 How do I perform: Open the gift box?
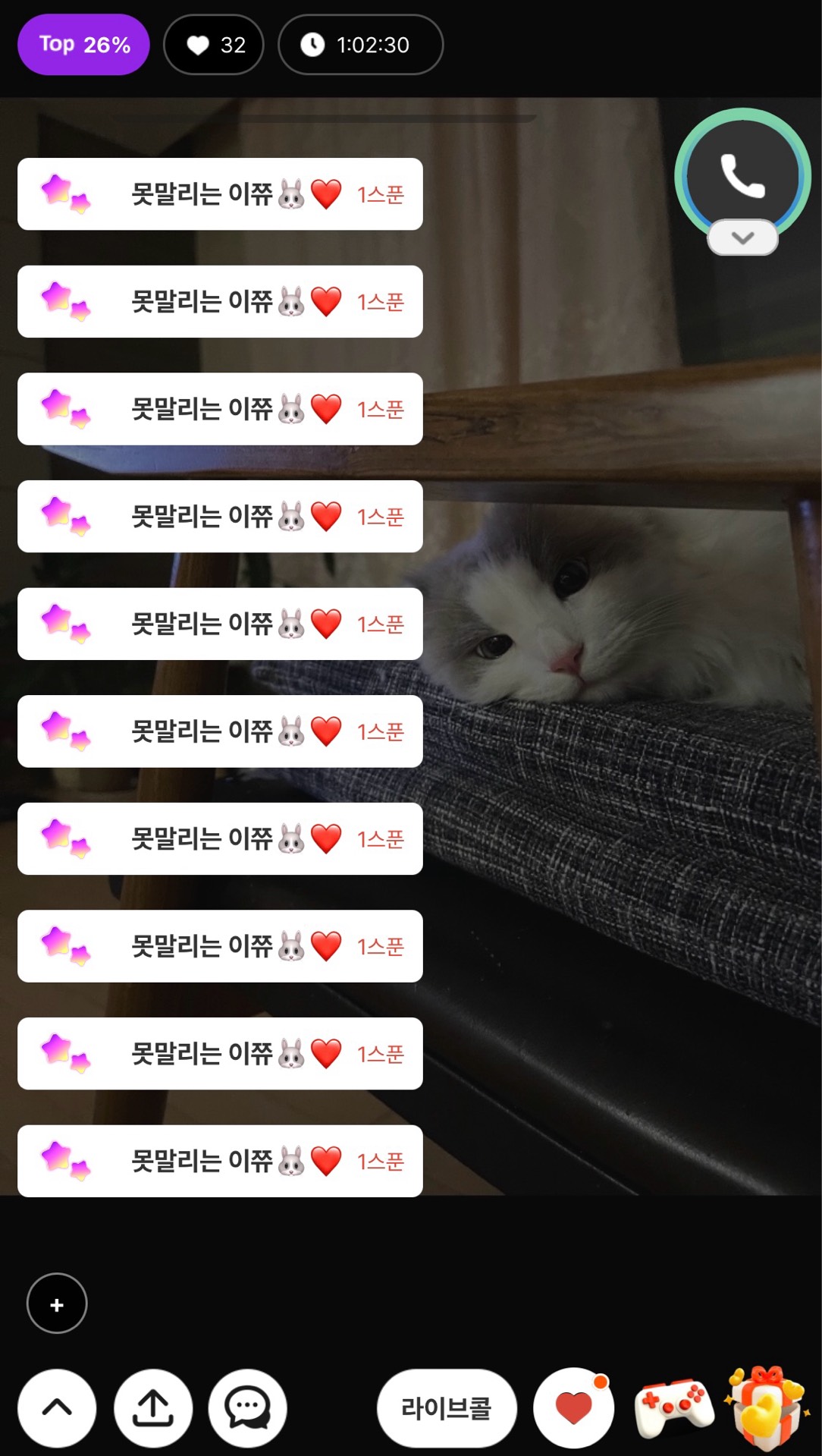pyautogui.click(x=767, y=1408)
